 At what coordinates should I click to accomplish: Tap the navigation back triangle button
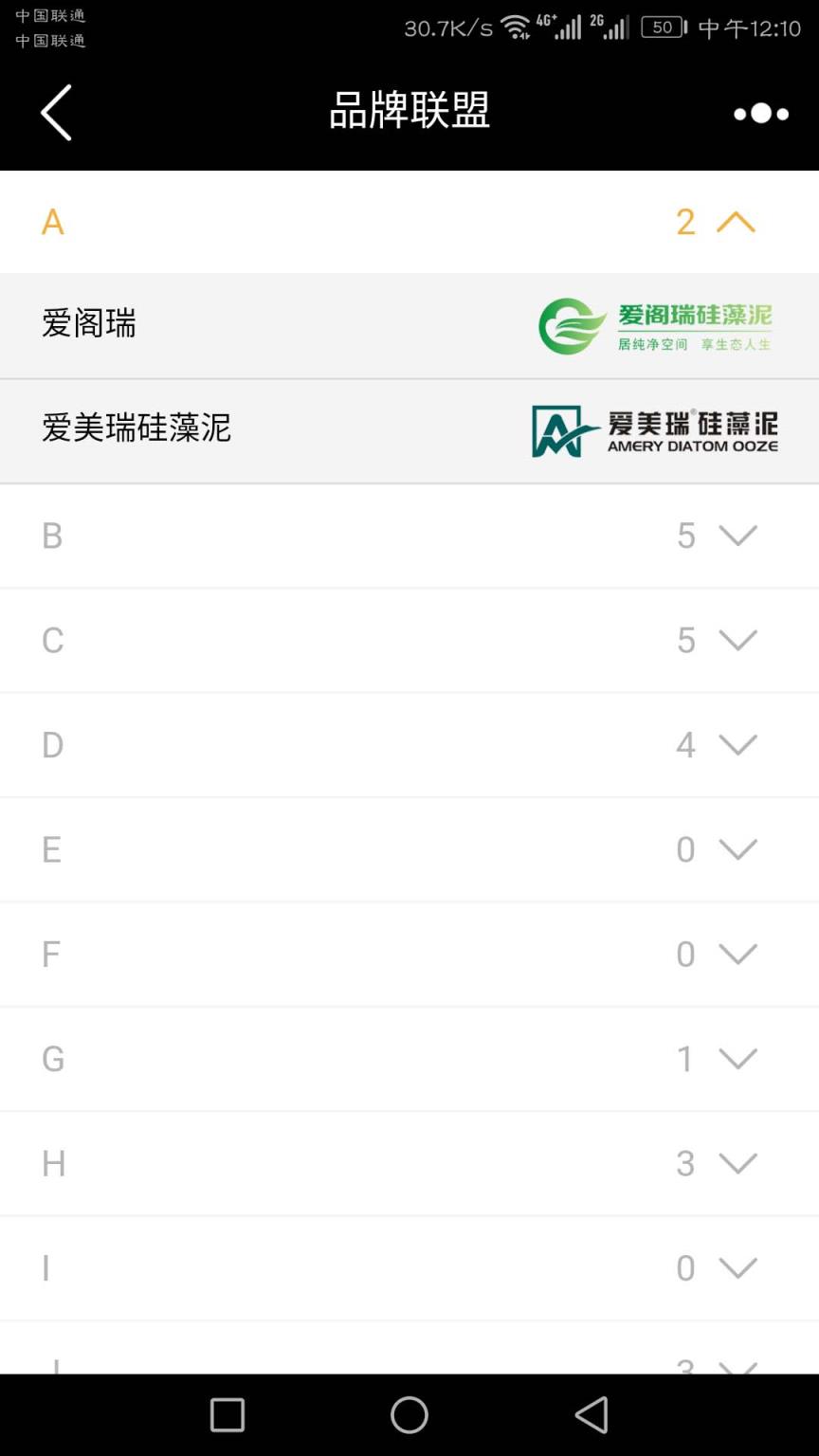pos(591,1415)
